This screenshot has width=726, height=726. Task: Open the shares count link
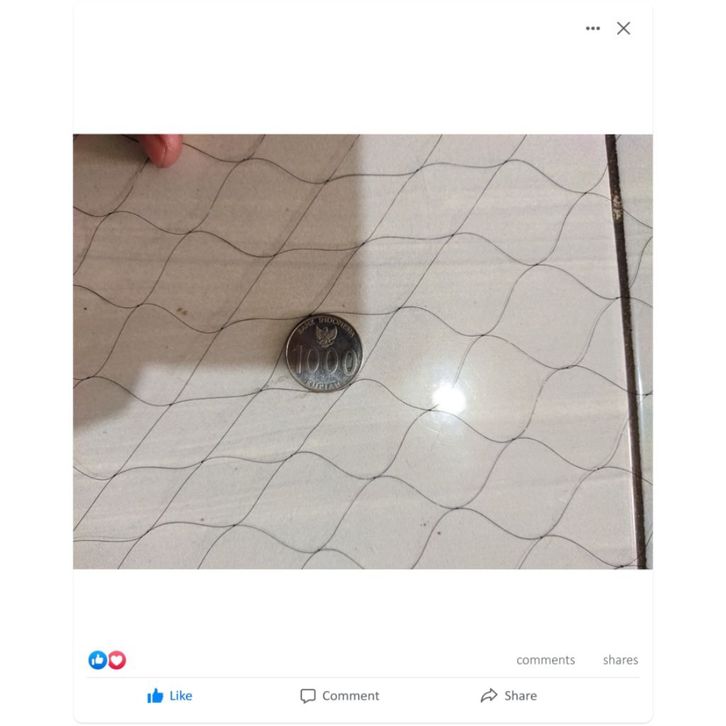click(620, 660)
